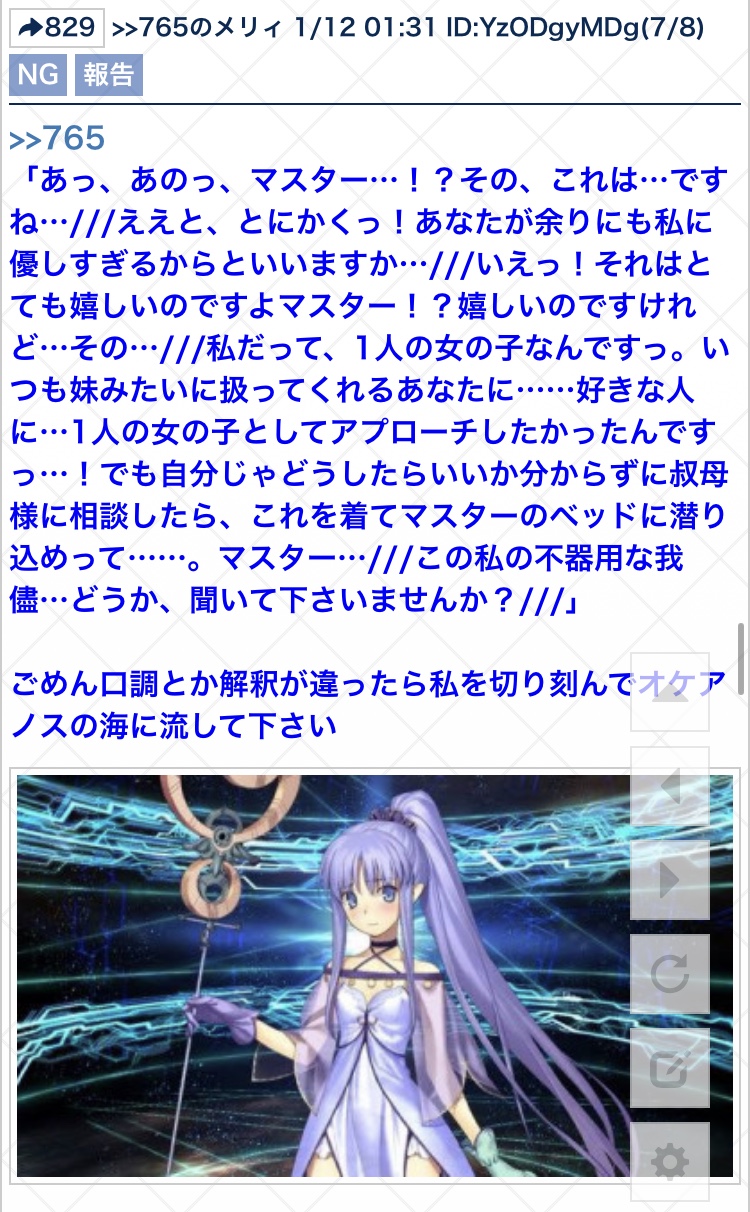
Task: Open the quoted >>765 anchor link
Action: [x=57, y=138]
